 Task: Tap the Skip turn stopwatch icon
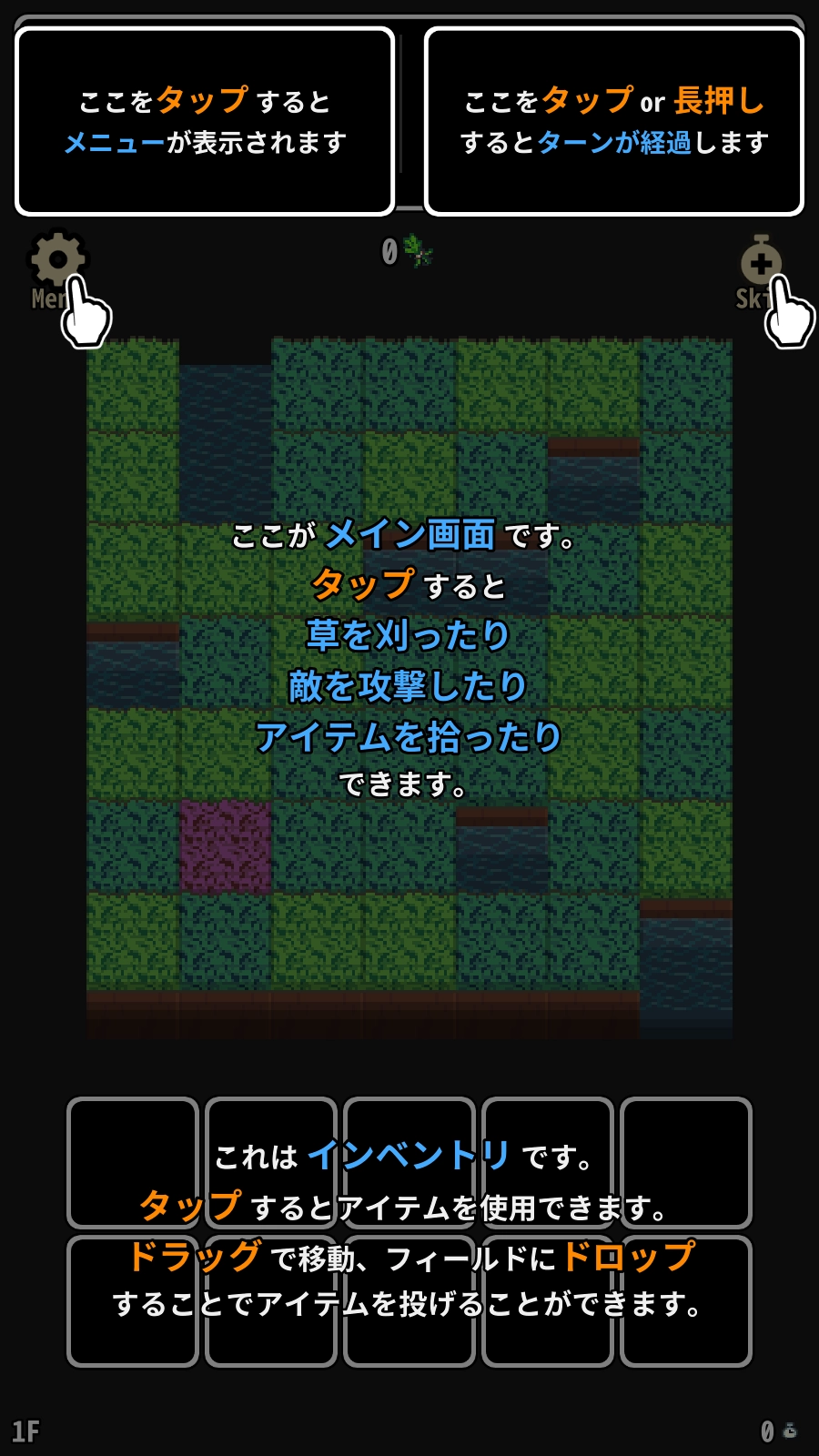point(760,263)
